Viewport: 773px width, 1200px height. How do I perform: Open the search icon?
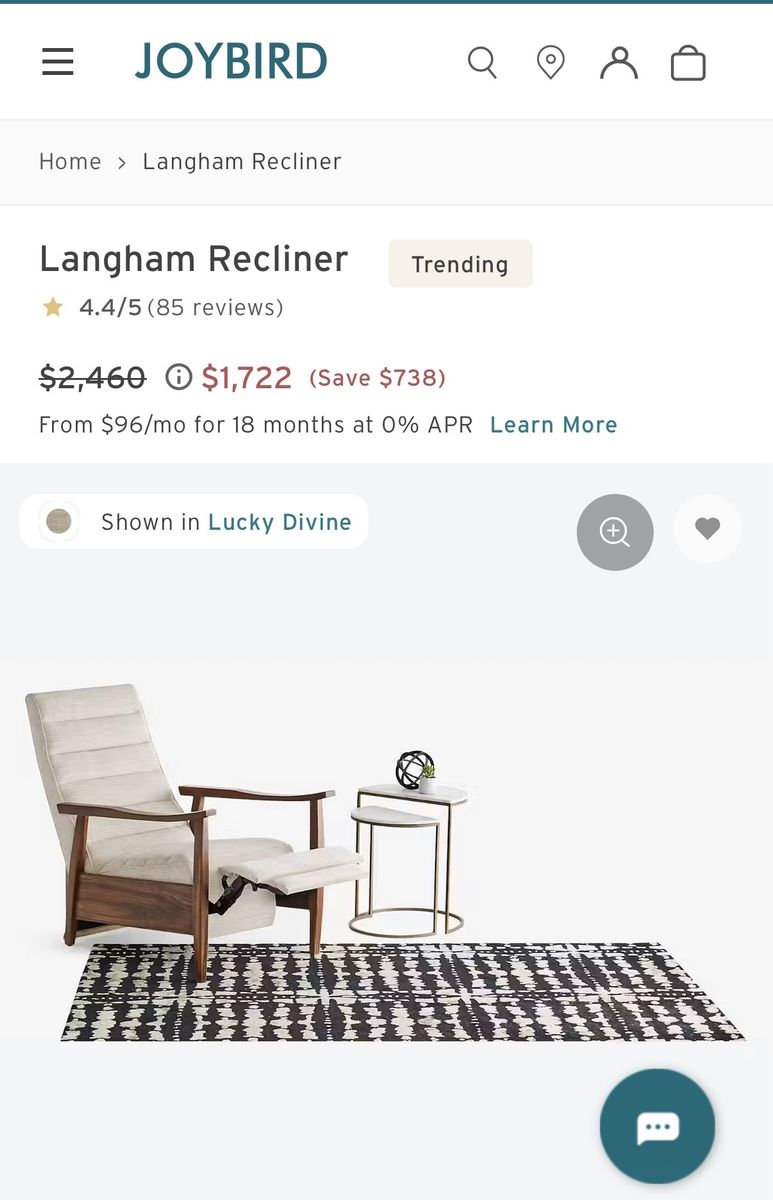pos(482,63)
